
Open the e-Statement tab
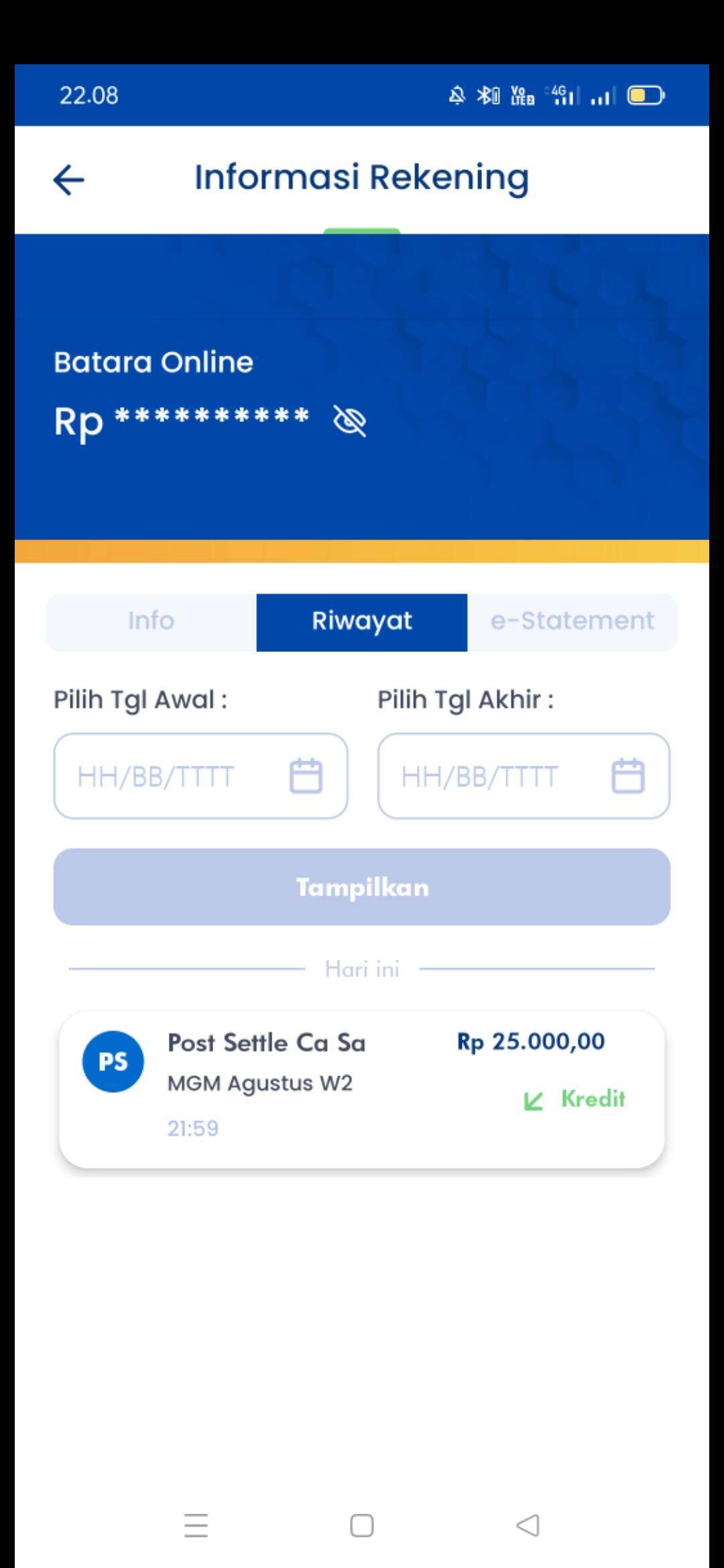click(572, 620)
